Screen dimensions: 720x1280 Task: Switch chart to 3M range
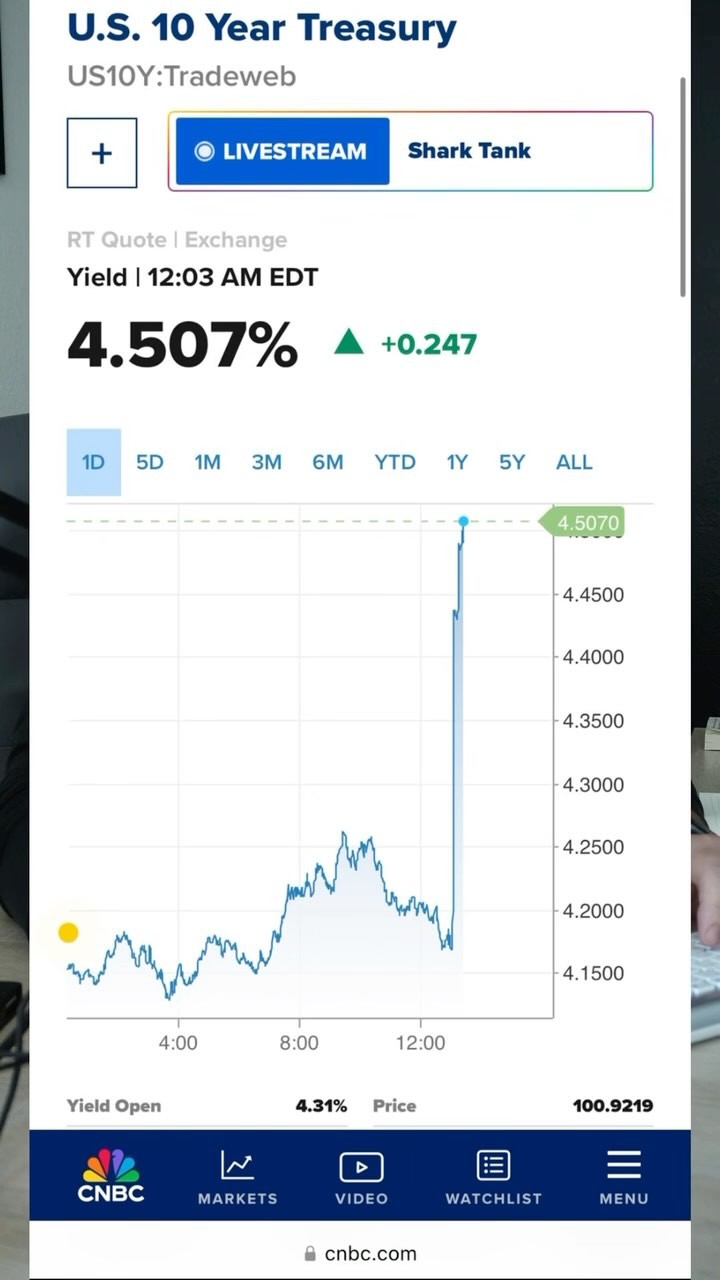click(x=266, y=462)
